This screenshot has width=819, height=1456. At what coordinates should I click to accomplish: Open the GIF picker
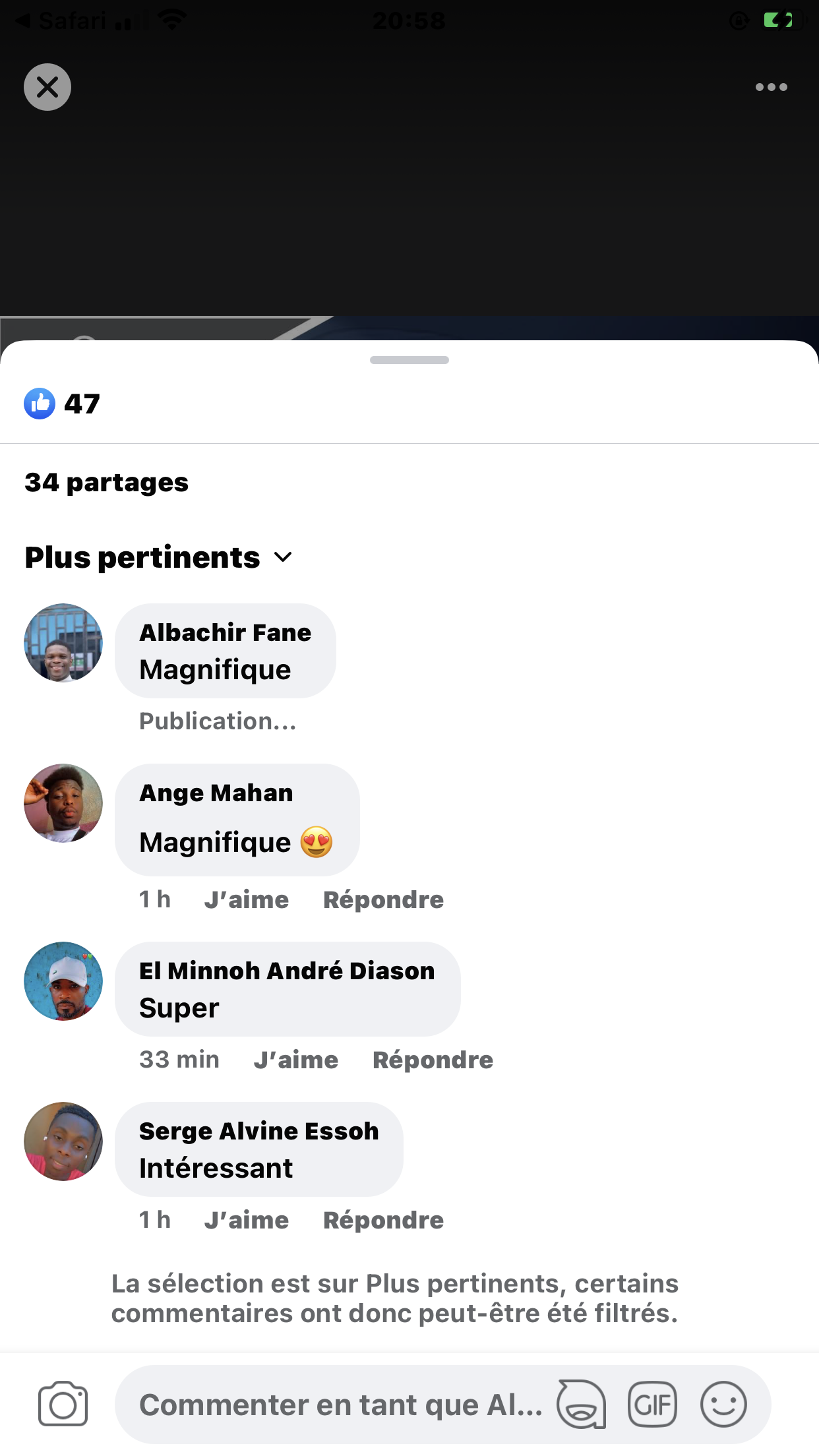(652, 1405)
